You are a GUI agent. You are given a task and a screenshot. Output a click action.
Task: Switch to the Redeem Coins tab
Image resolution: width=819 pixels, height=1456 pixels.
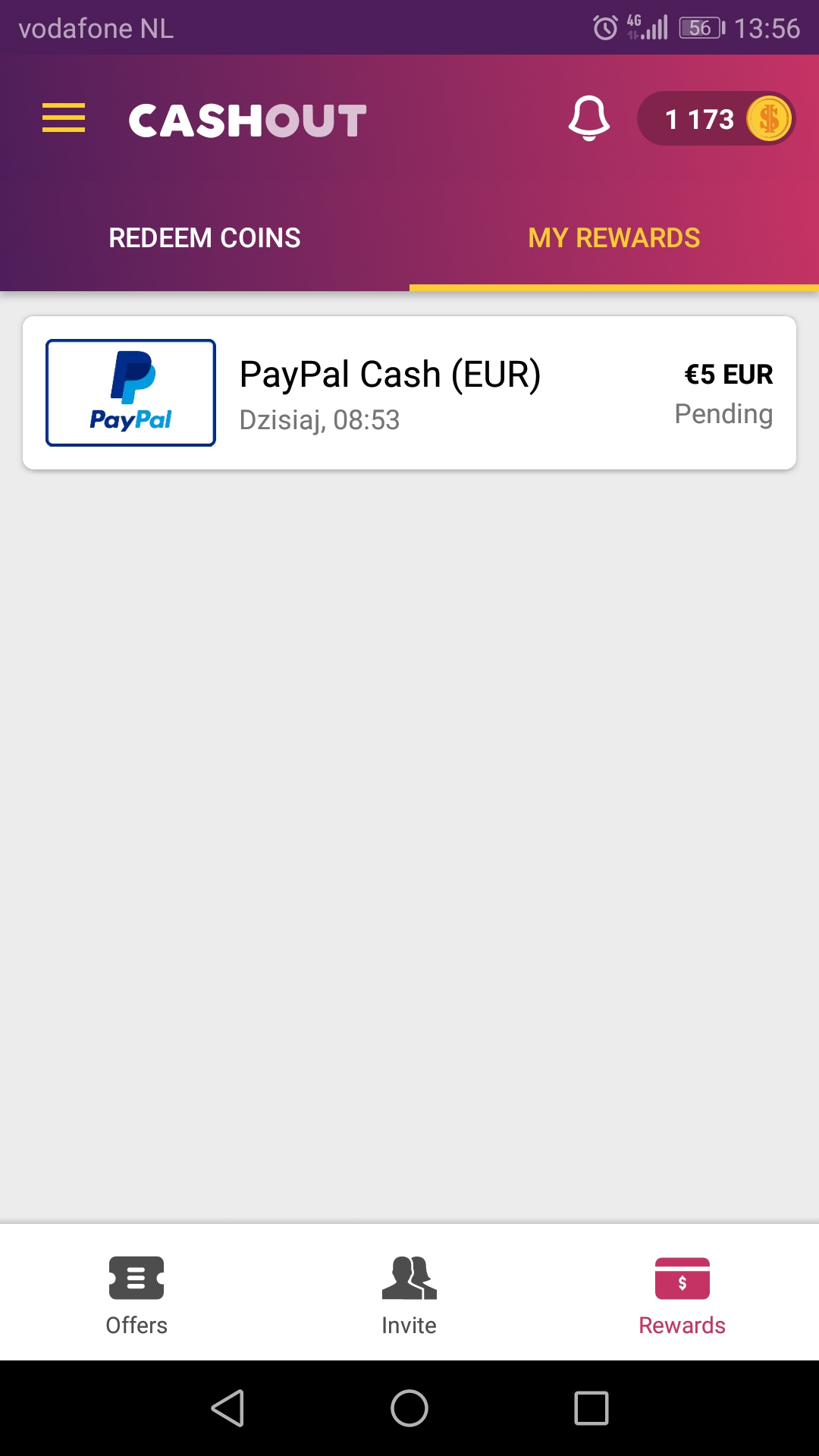(x=205, y=238)
